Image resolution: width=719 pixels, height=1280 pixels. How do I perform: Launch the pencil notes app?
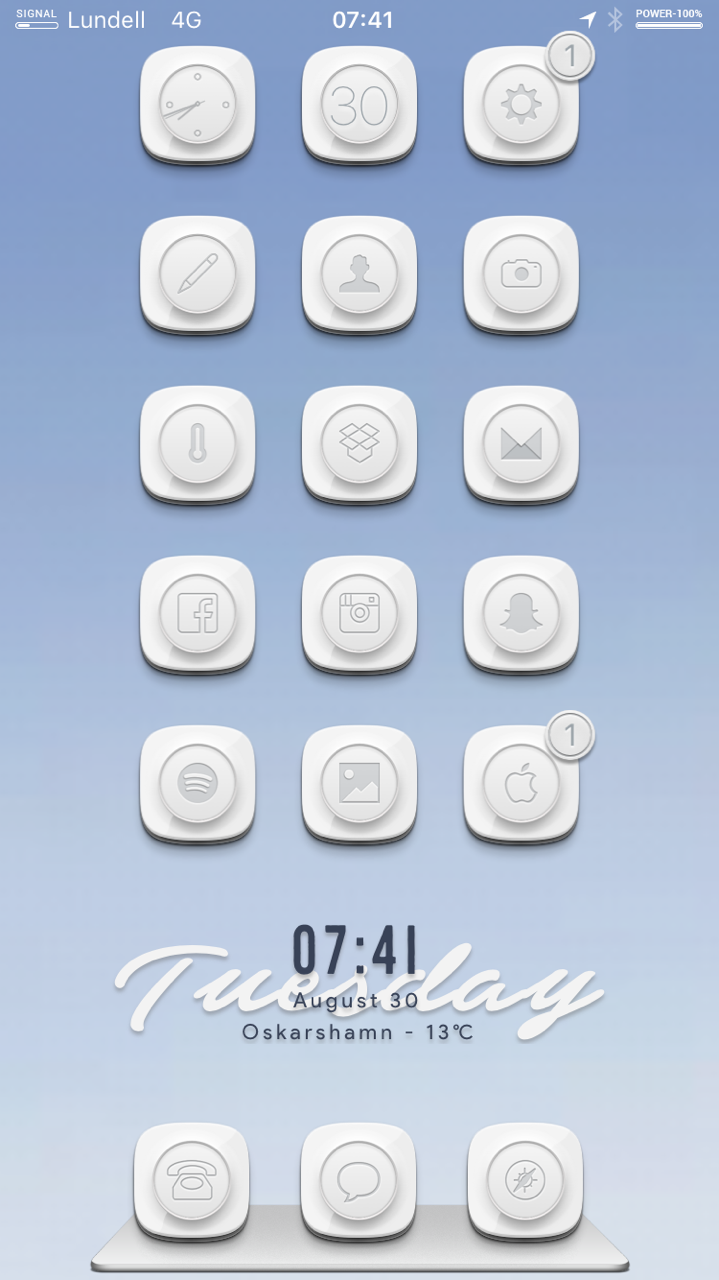click(197, 275)
